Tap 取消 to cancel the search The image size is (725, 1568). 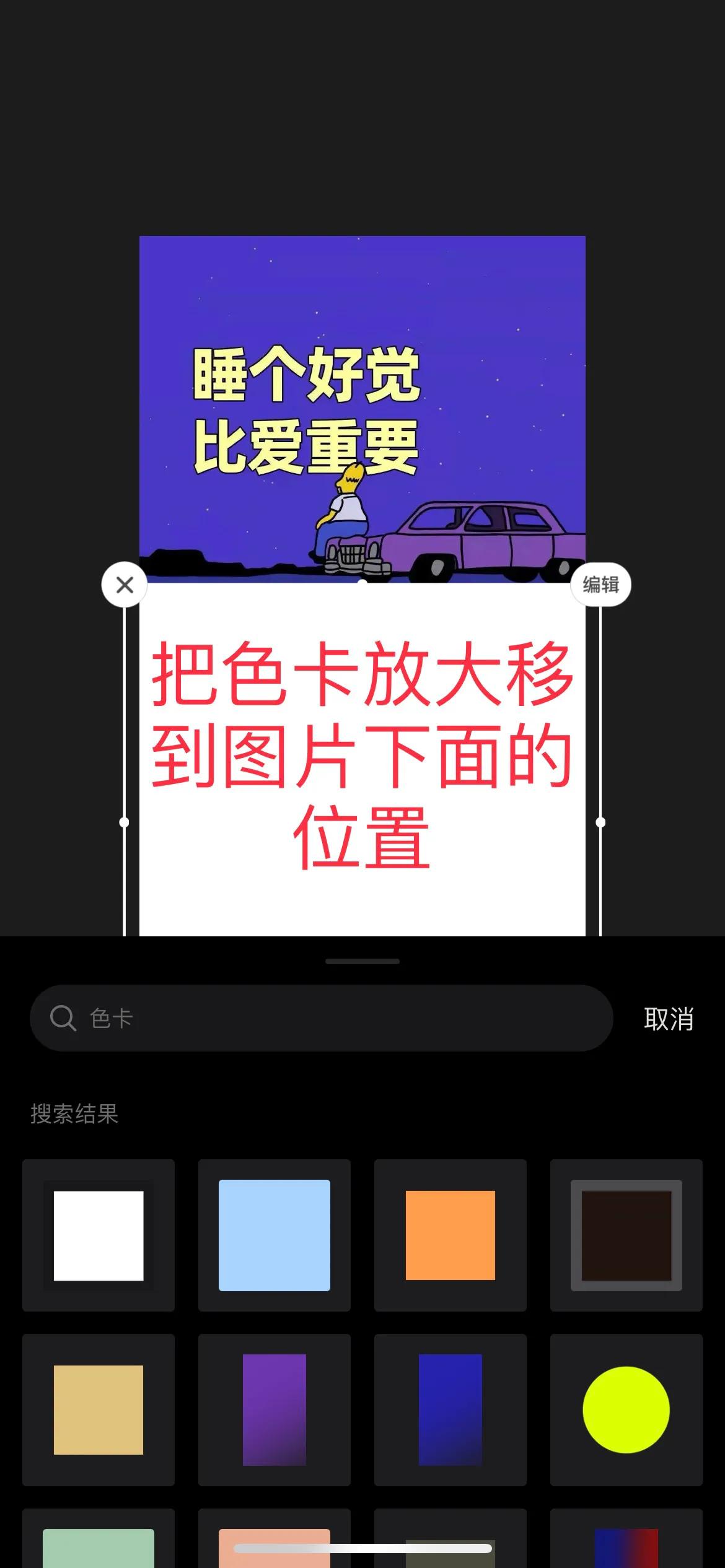click(x=669, y=1018)
